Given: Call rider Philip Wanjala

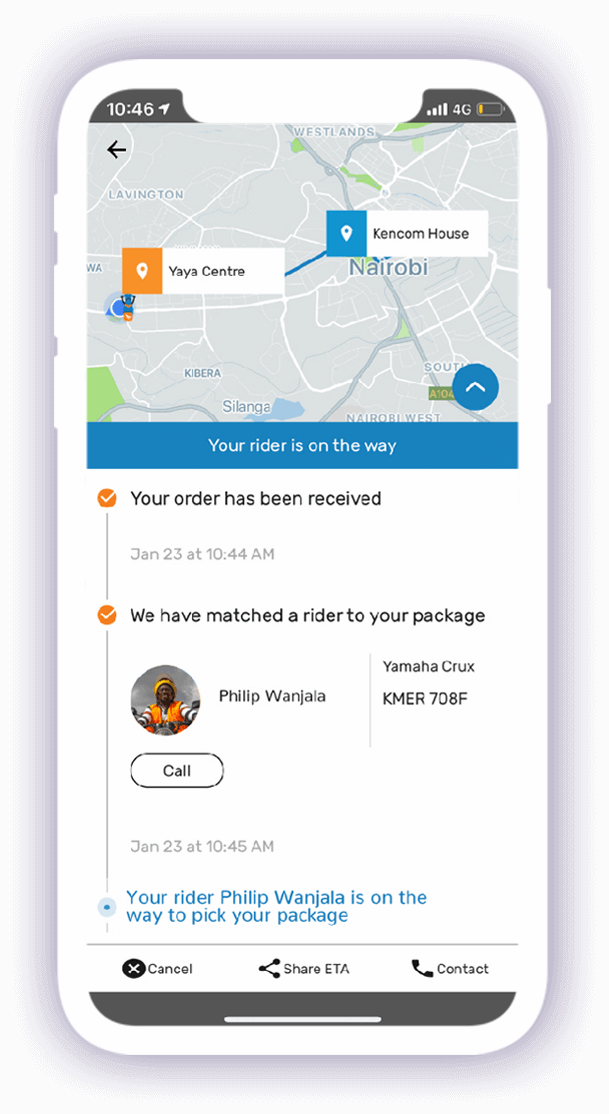Looking at the screenshot, I should click(177, 771).
